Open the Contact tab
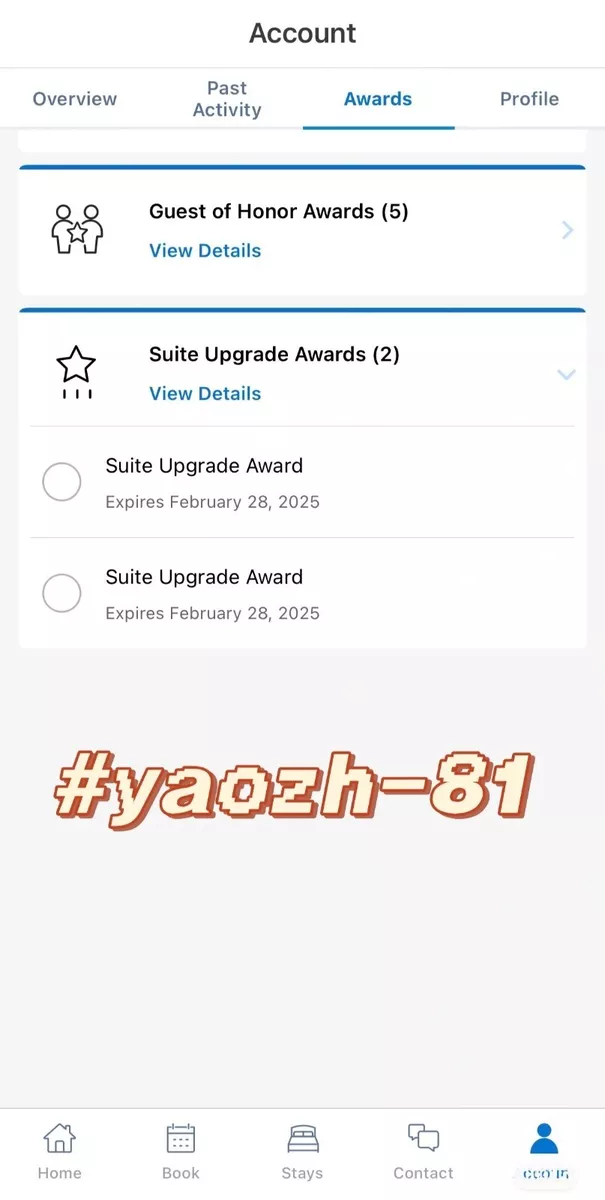 [423, 1152]
